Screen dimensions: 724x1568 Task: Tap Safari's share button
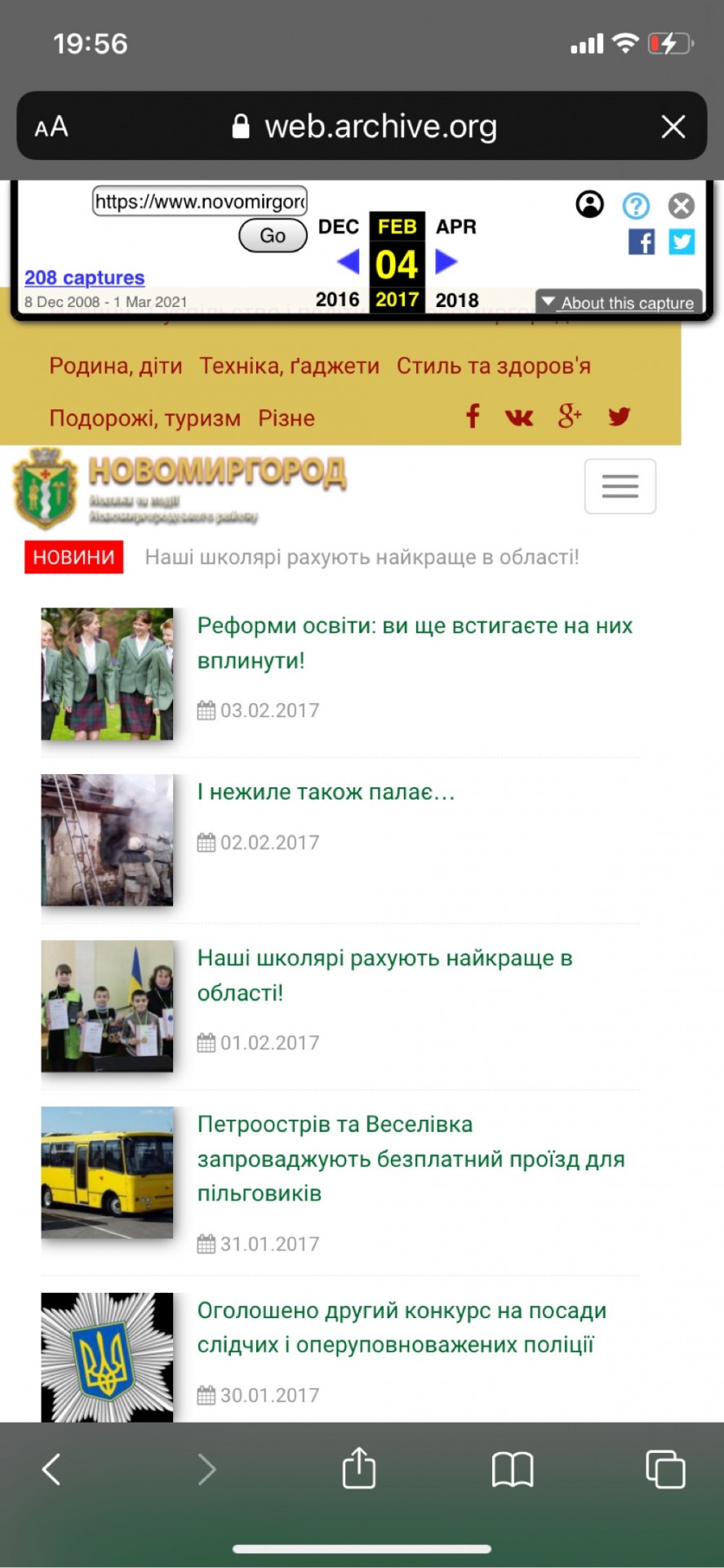pos(359,1468)
